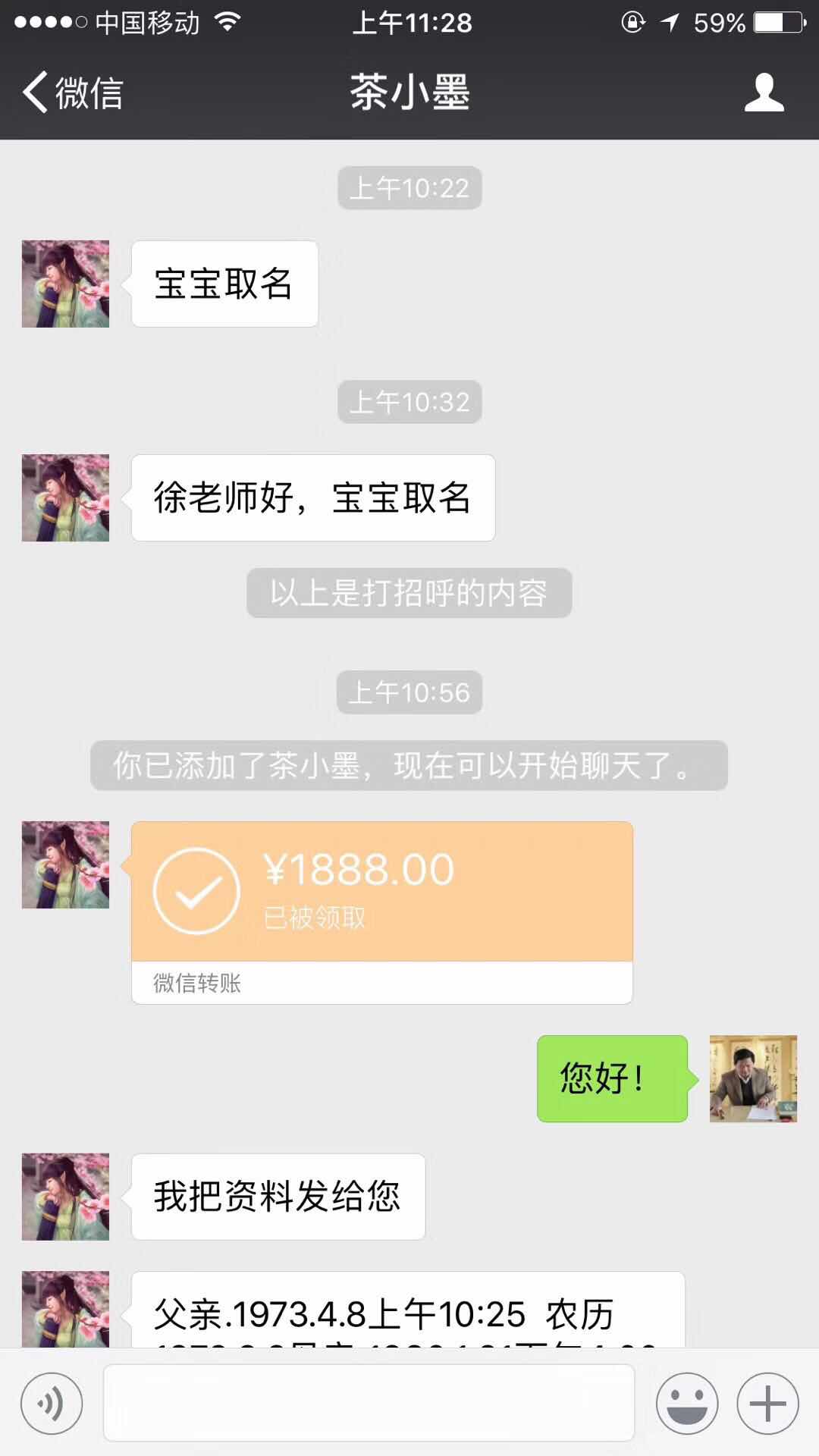Open the ¥1888.00 微信转账 transfer card
819x1456 pixels.
pyautogui.click(x=381, y=911)
